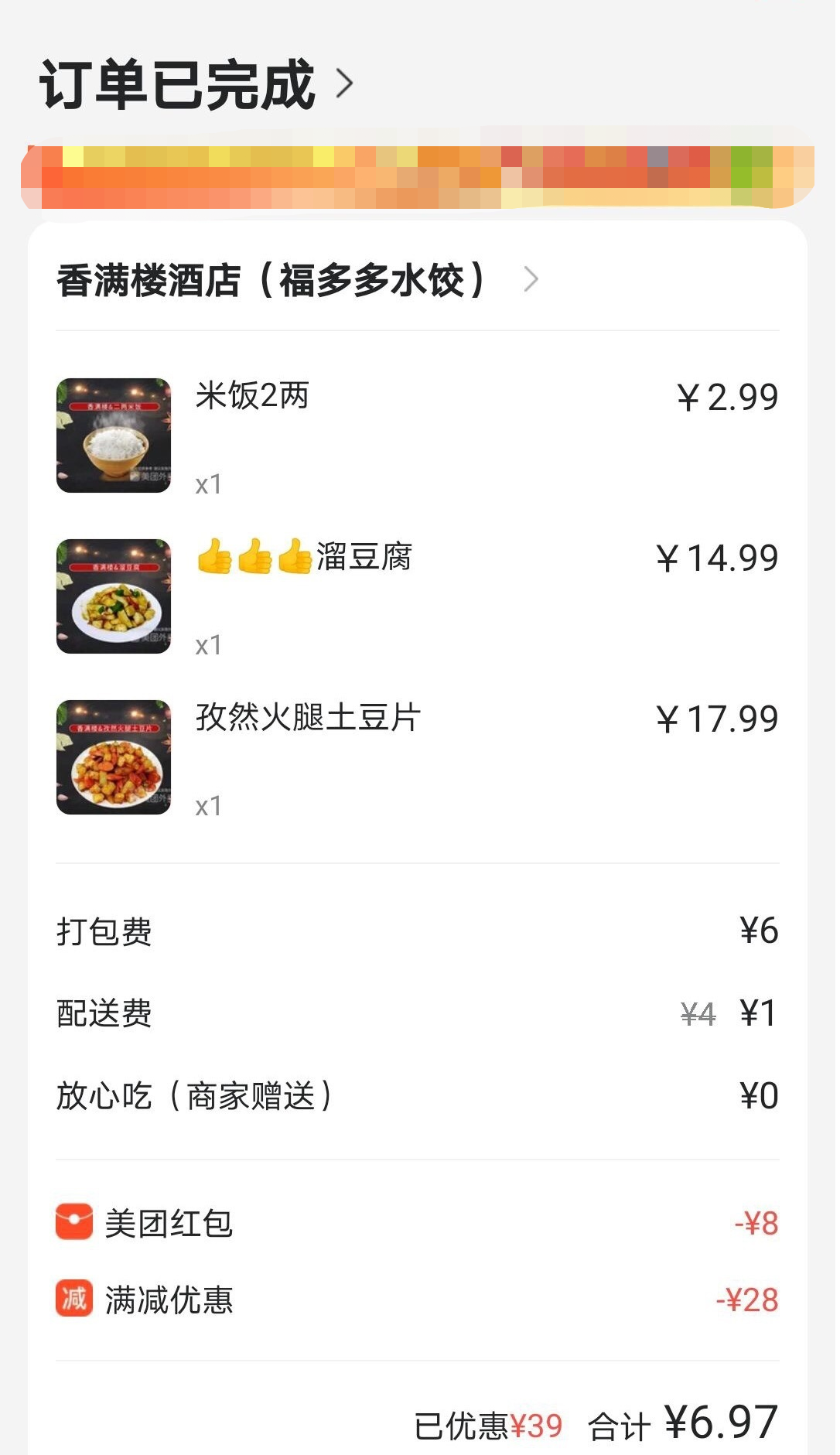The width and height of the screenshot is (840, 1455).
Task: Open the 香满楼酒店（福多多水饺） store page
Action: tap(296, 280)
